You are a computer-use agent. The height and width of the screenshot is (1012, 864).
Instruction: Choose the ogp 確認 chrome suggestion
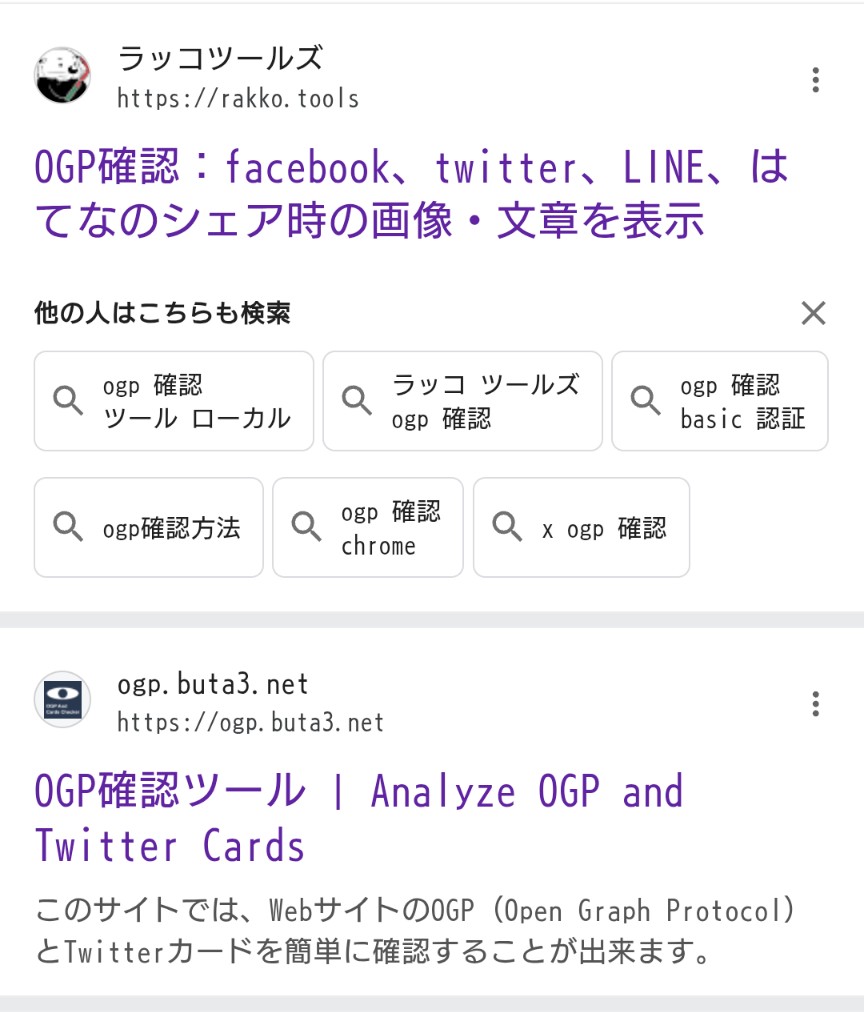pos(368,527)
